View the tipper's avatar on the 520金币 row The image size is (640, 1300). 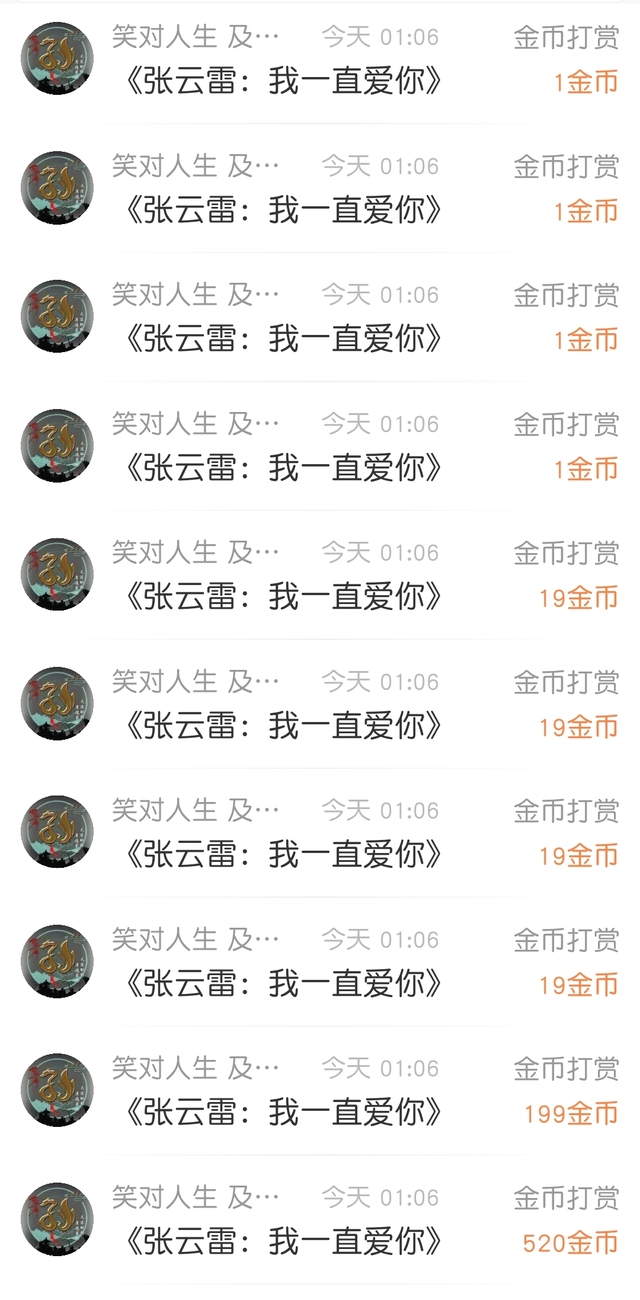click(57, 1219)
